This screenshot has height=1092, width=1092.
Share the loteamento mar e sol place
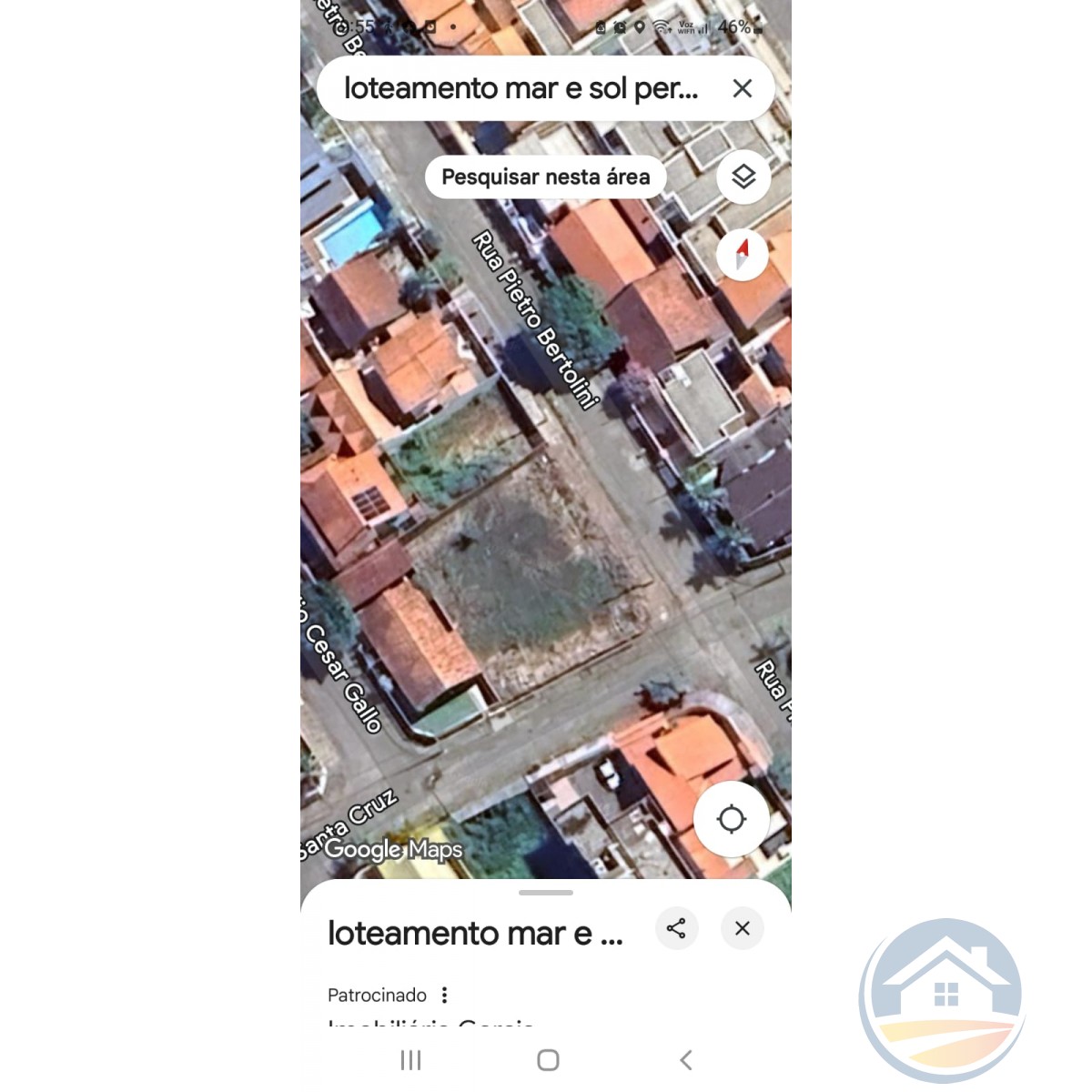676,928
